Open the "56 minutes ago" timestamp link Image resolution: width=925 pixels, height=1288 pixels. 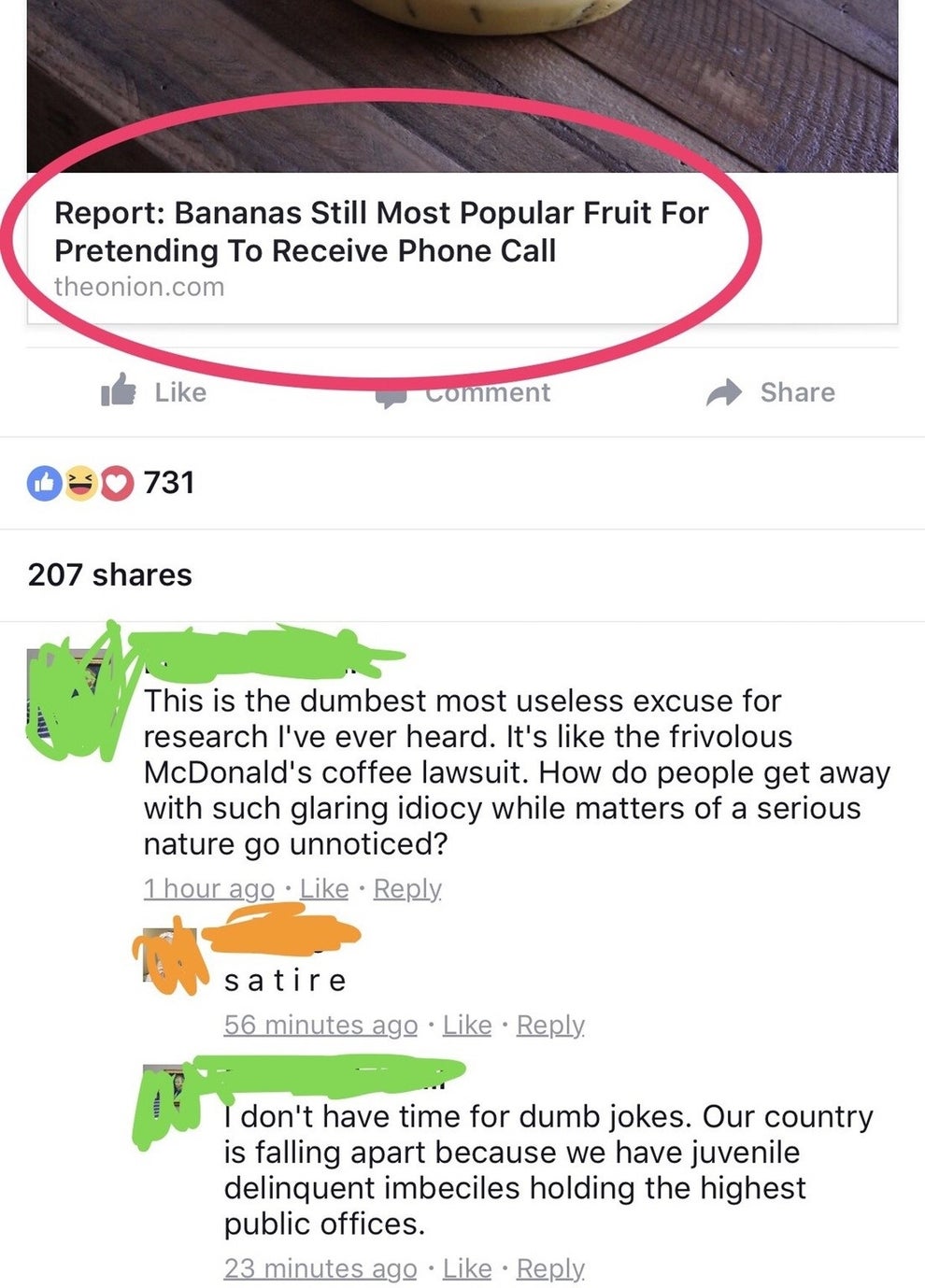coord(320,1025)
